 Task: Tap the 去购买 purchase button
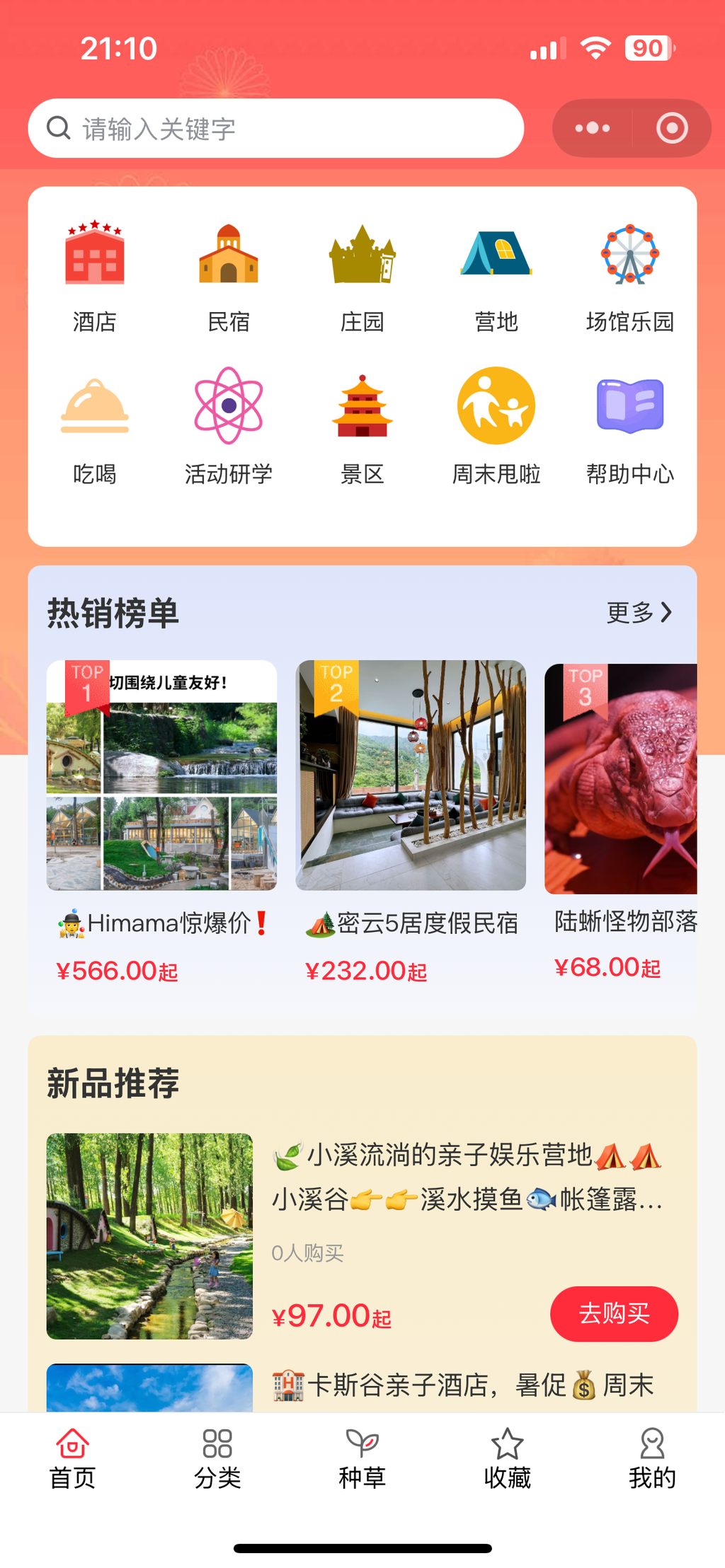click(615, 1314)
